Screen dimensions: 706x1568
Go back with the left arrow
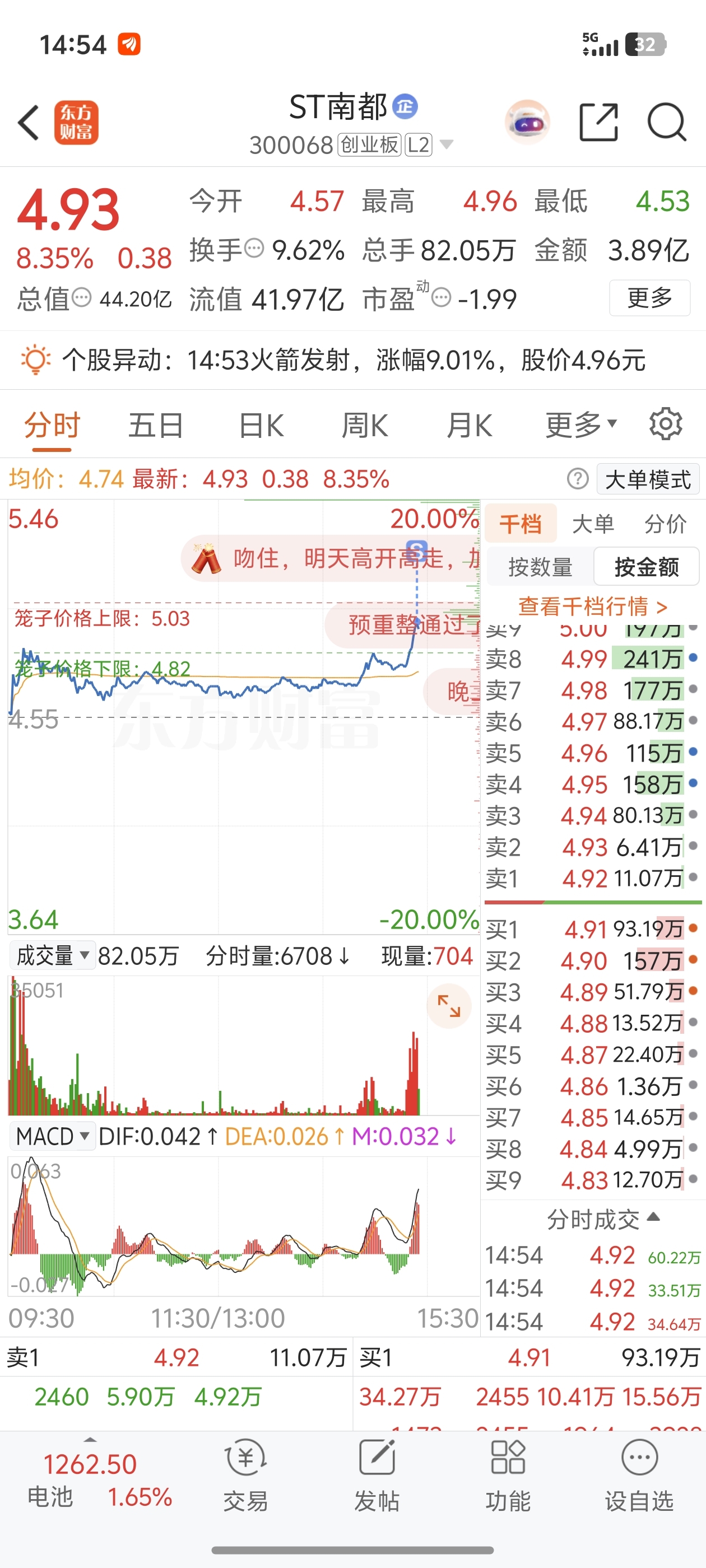click(x=29, y=122)
